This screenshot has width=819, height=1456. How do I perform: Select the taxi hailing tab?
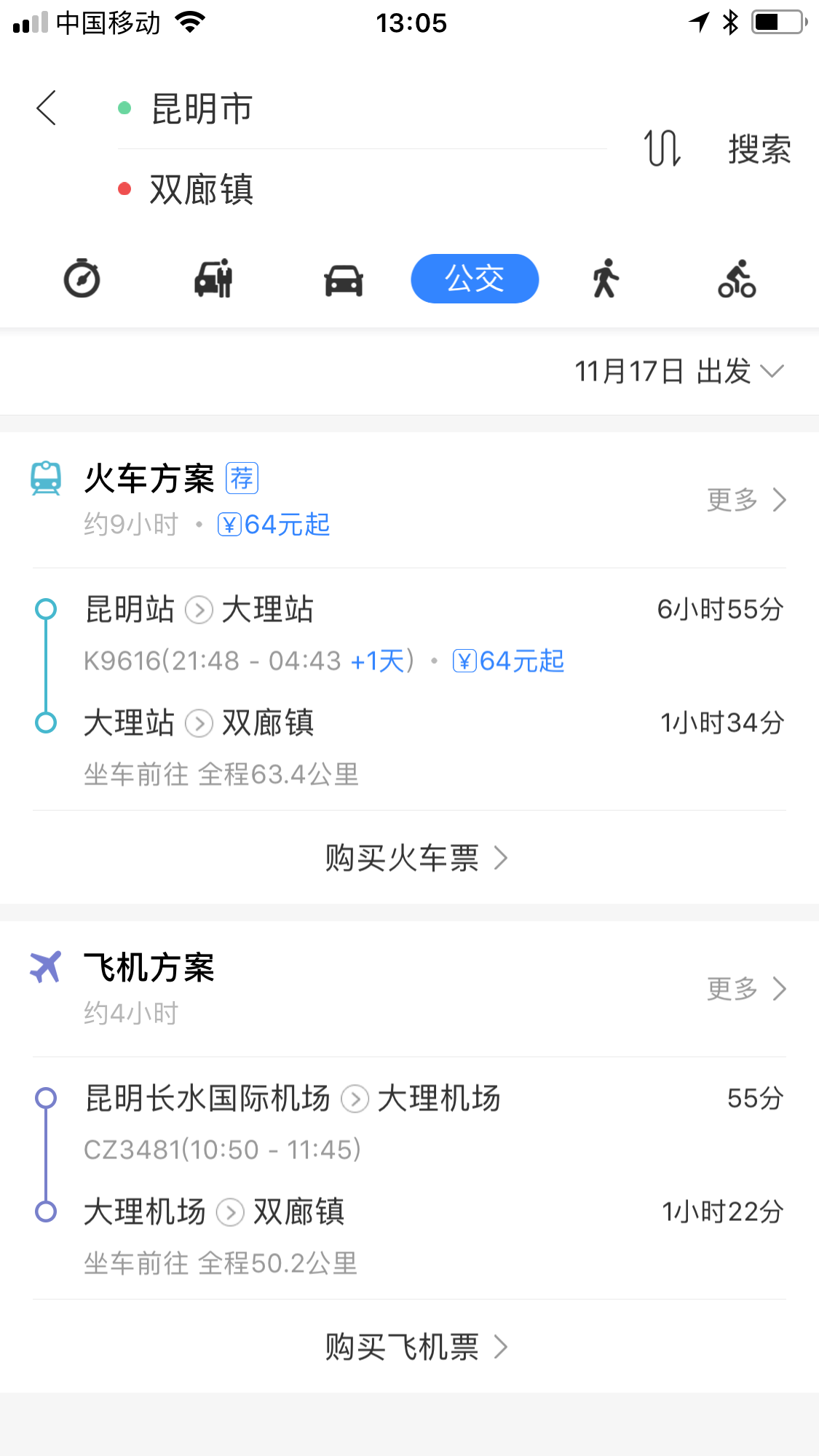click(213, 279)
